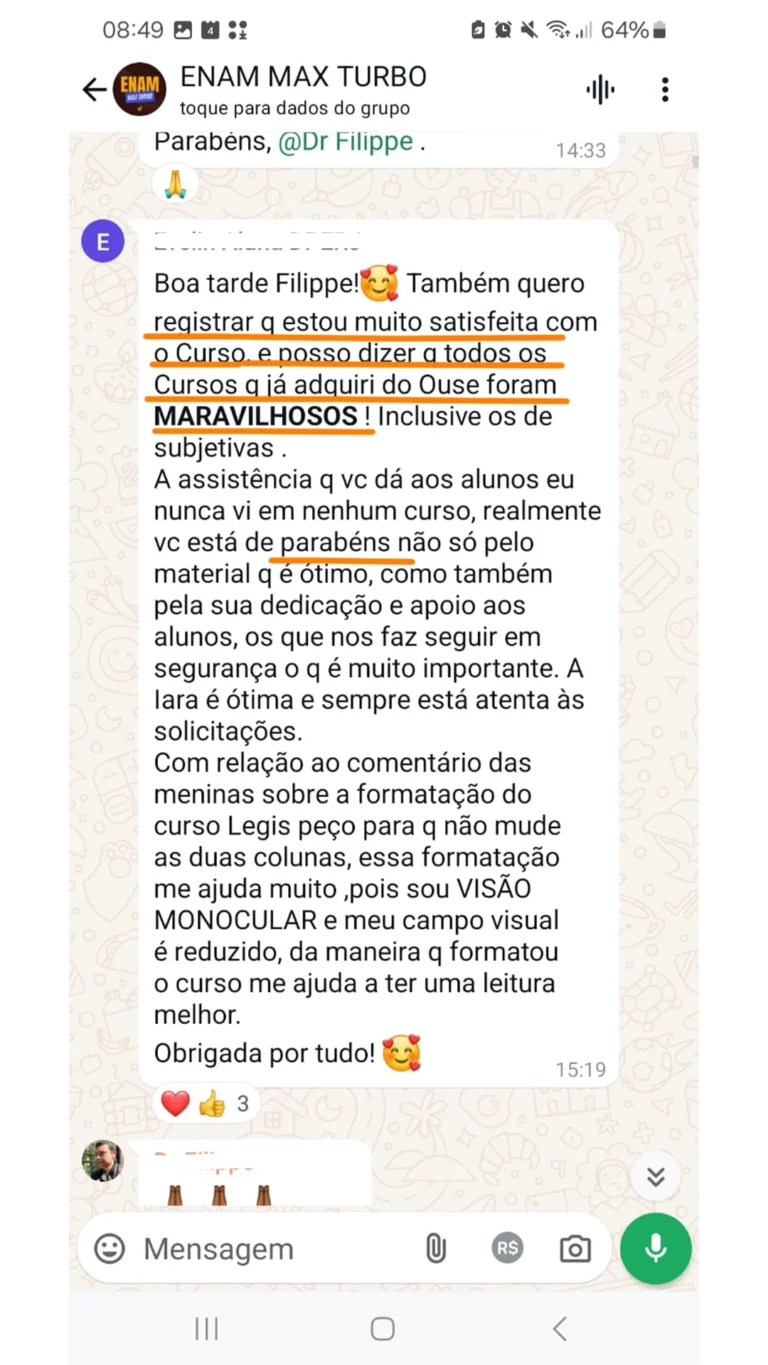
Task: Tap the @Dr Filippe mention link
Action: coord(345,142)
